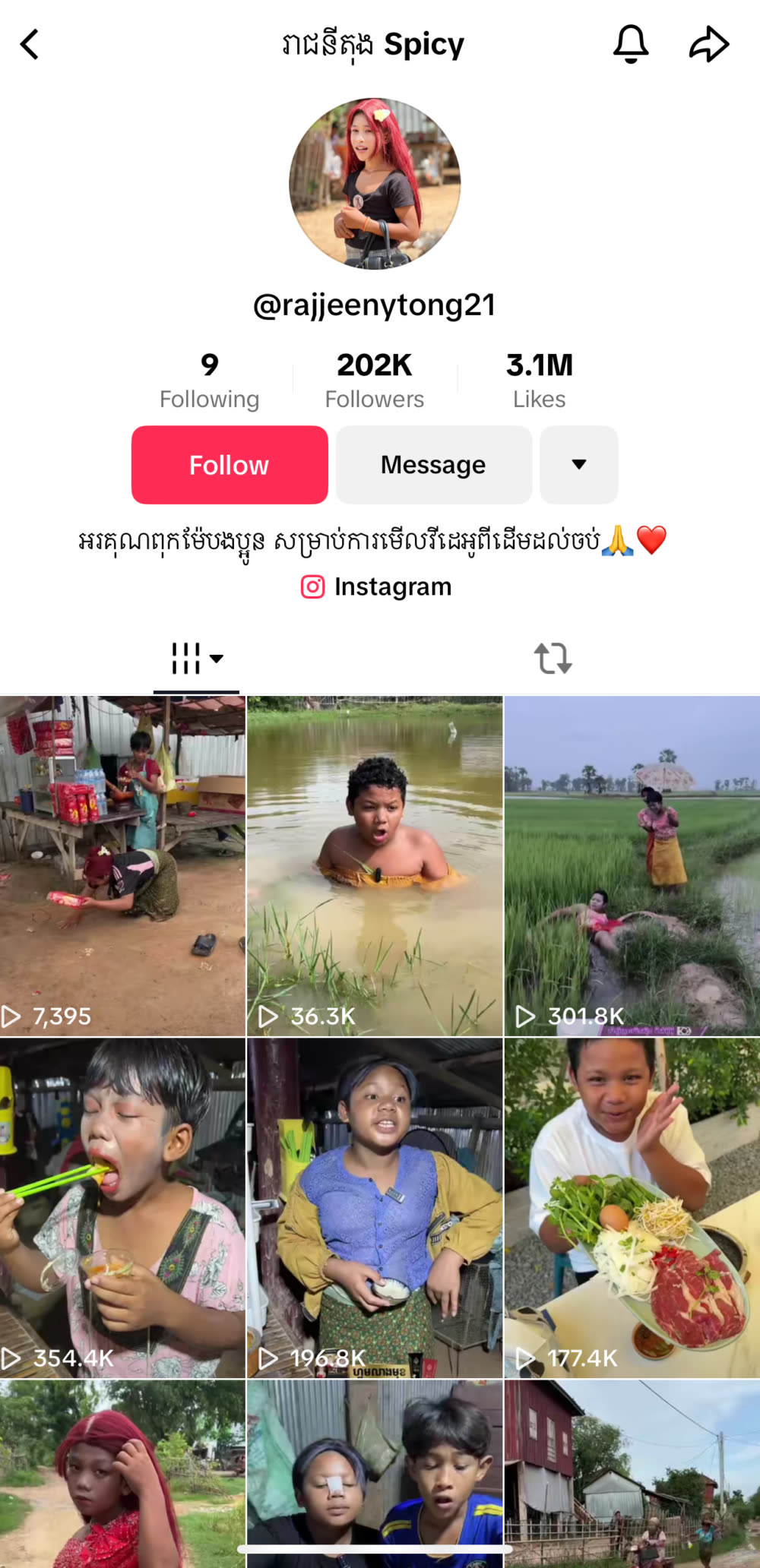760x1568 pixels.
Task: Select the videos grid tab
Action: click(x=196, y=658)
